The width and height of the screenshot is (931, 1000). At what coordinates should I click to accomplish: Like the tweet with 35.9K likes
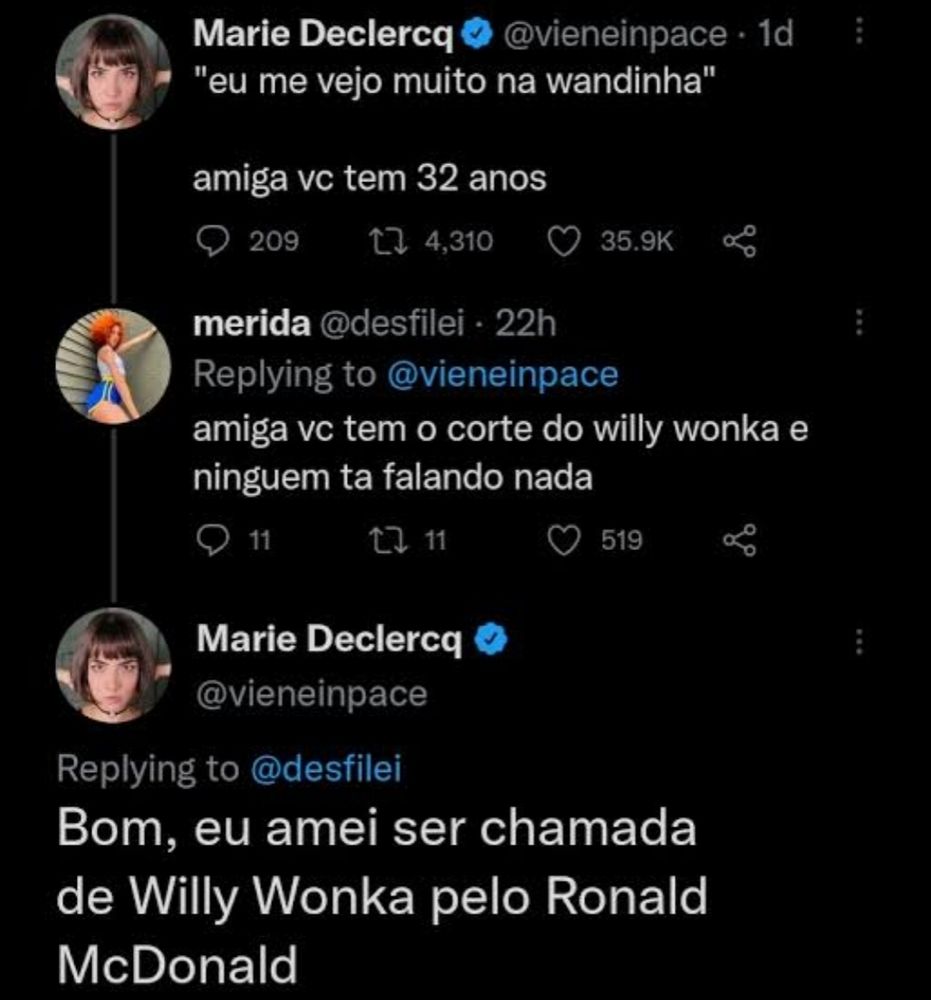coord(566,240)
